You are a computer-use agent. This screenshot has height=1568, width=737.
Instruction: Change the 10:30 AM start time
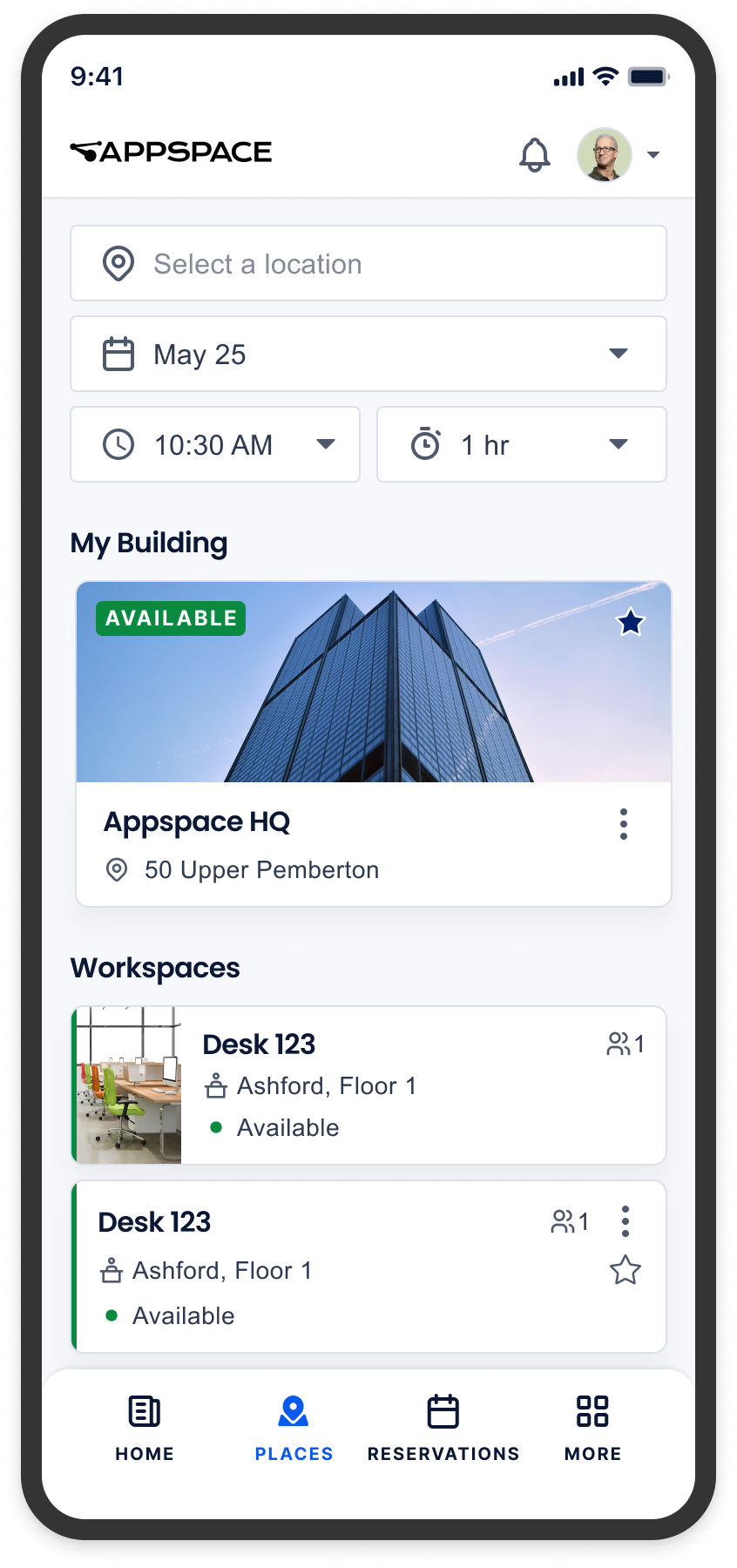click(x=214, y=445)
